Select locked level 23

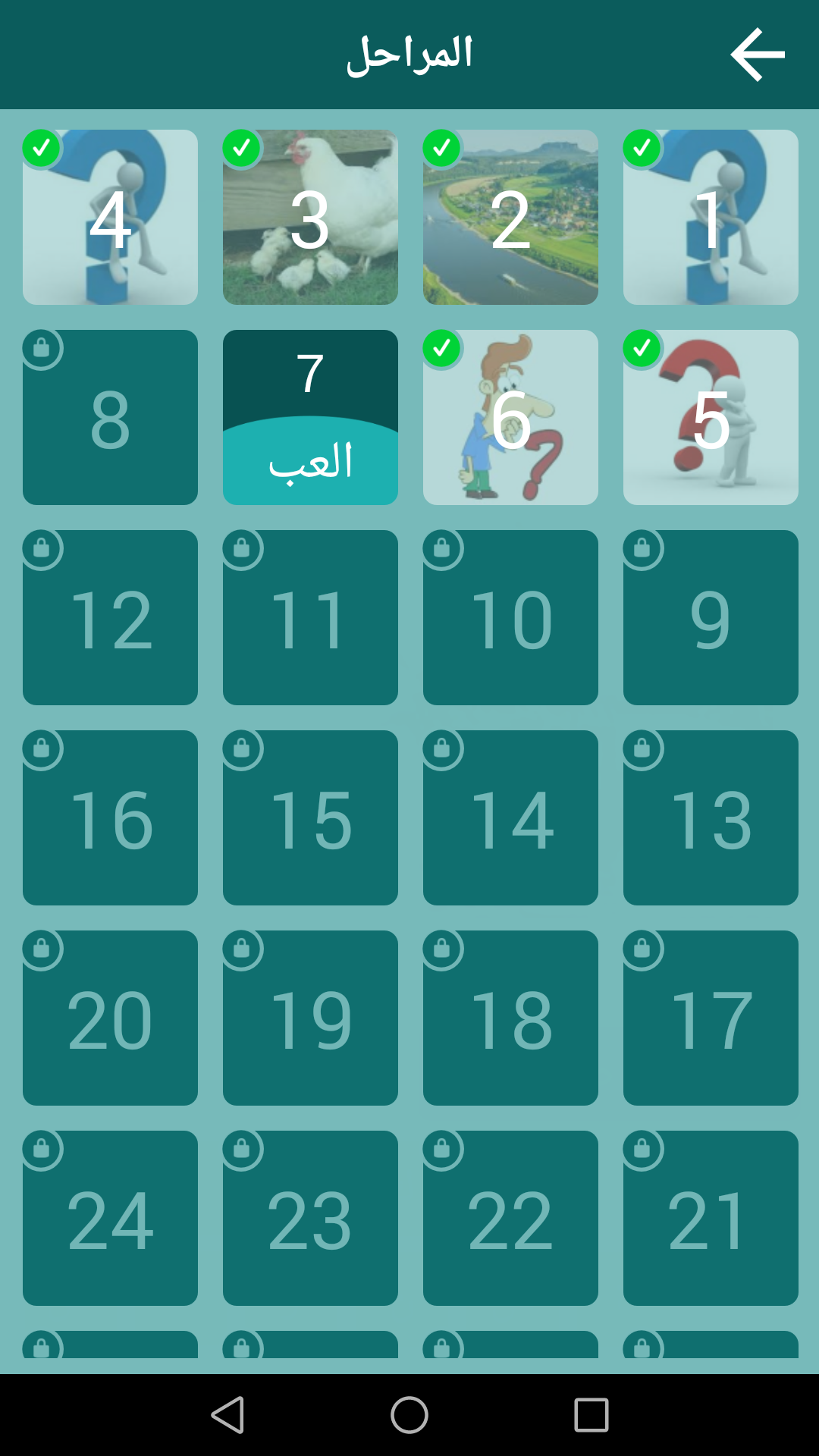310,1218
